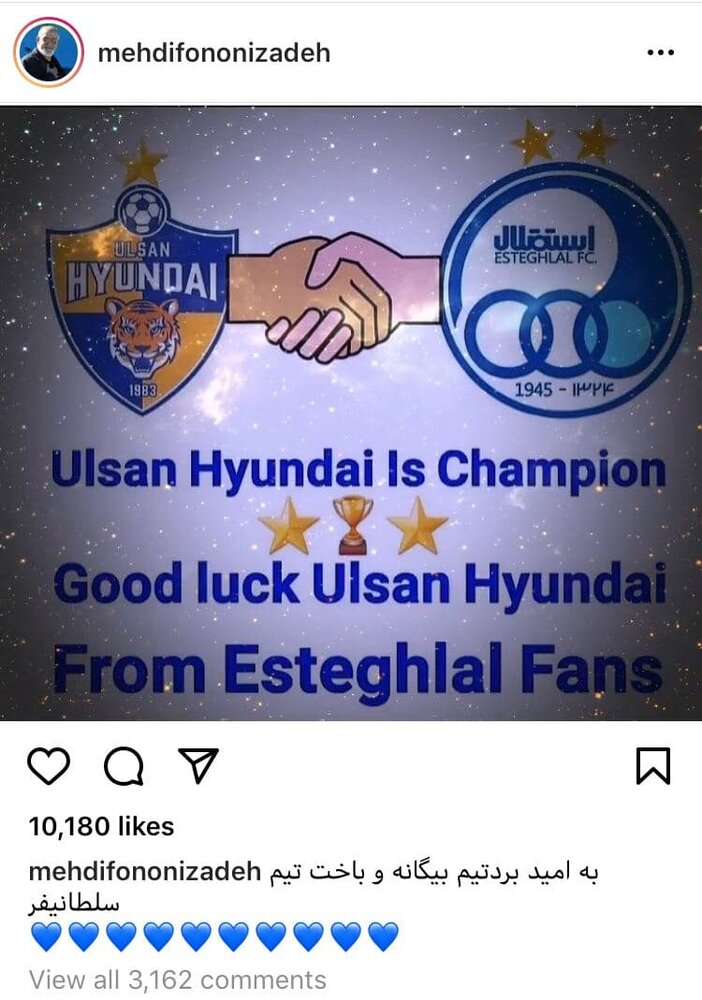Share the post via paper plane icon
The height and width of the screenshot is (1000, 702).
point(198,766)
